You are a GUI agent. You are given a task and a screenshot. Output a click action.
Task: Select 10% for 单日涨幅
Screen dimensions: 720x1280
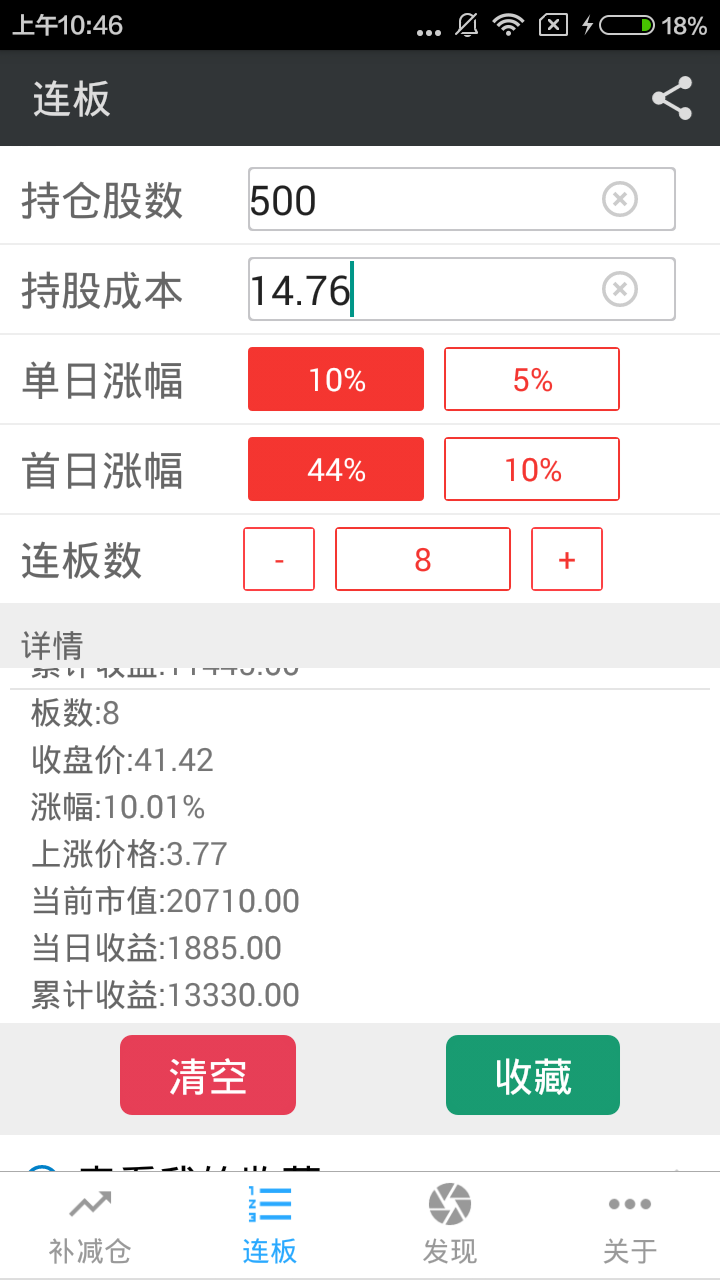click(x=336, y=380)
